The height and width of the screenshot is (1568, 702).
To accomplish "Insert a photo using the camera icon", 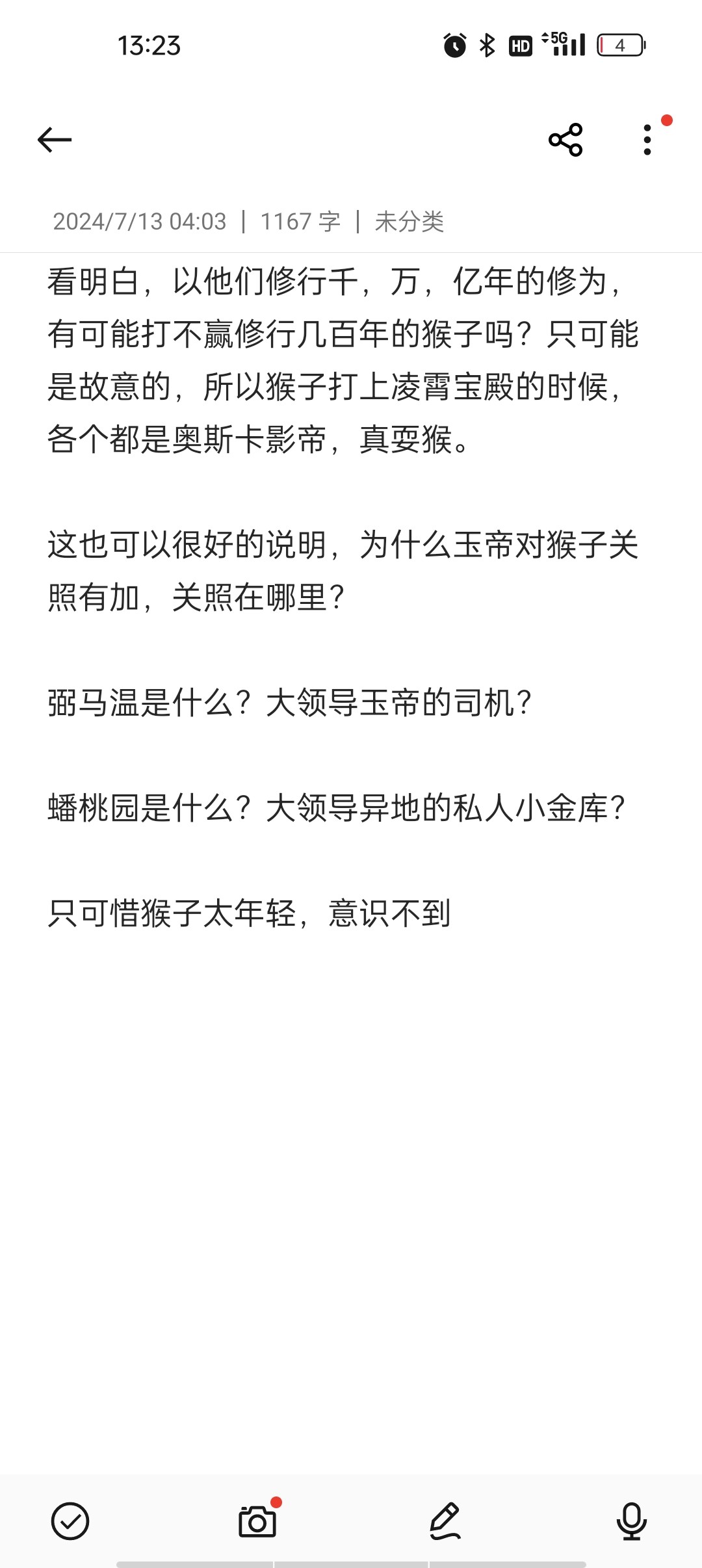I will (257, 1521).
